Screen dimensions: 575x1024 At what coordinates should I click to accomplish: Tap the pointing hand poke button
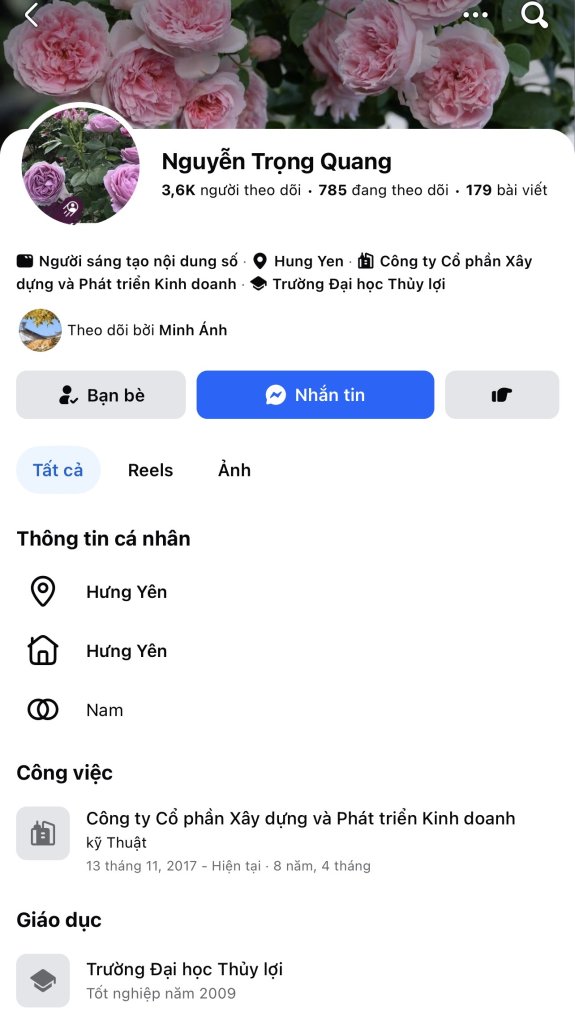(502, 394)
